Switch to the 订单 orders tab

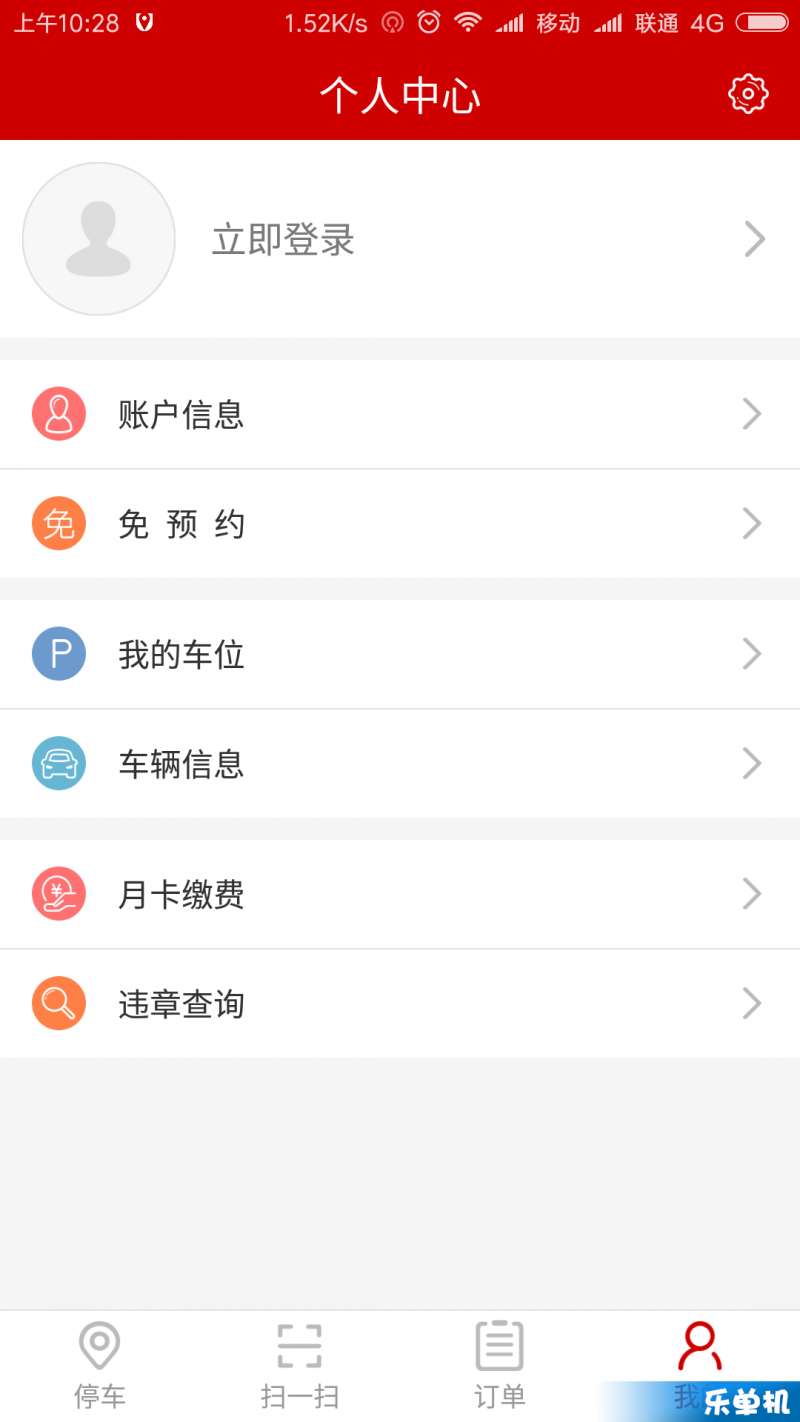click(x=500, y=1366)
